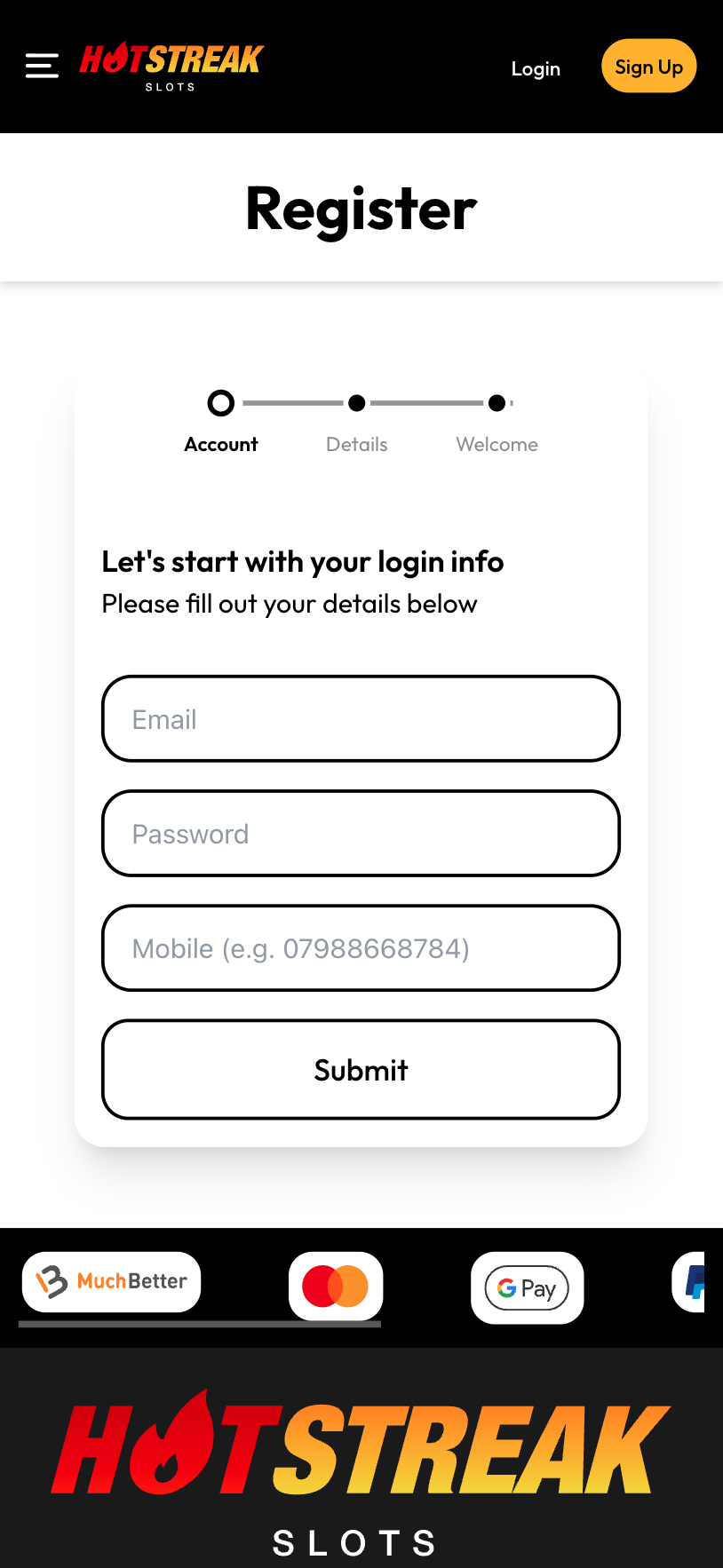Viewport: 723px width, 1568px height.
Task: Click the partially visible PayPal payment icon
Action: [x=697, y=1284]
